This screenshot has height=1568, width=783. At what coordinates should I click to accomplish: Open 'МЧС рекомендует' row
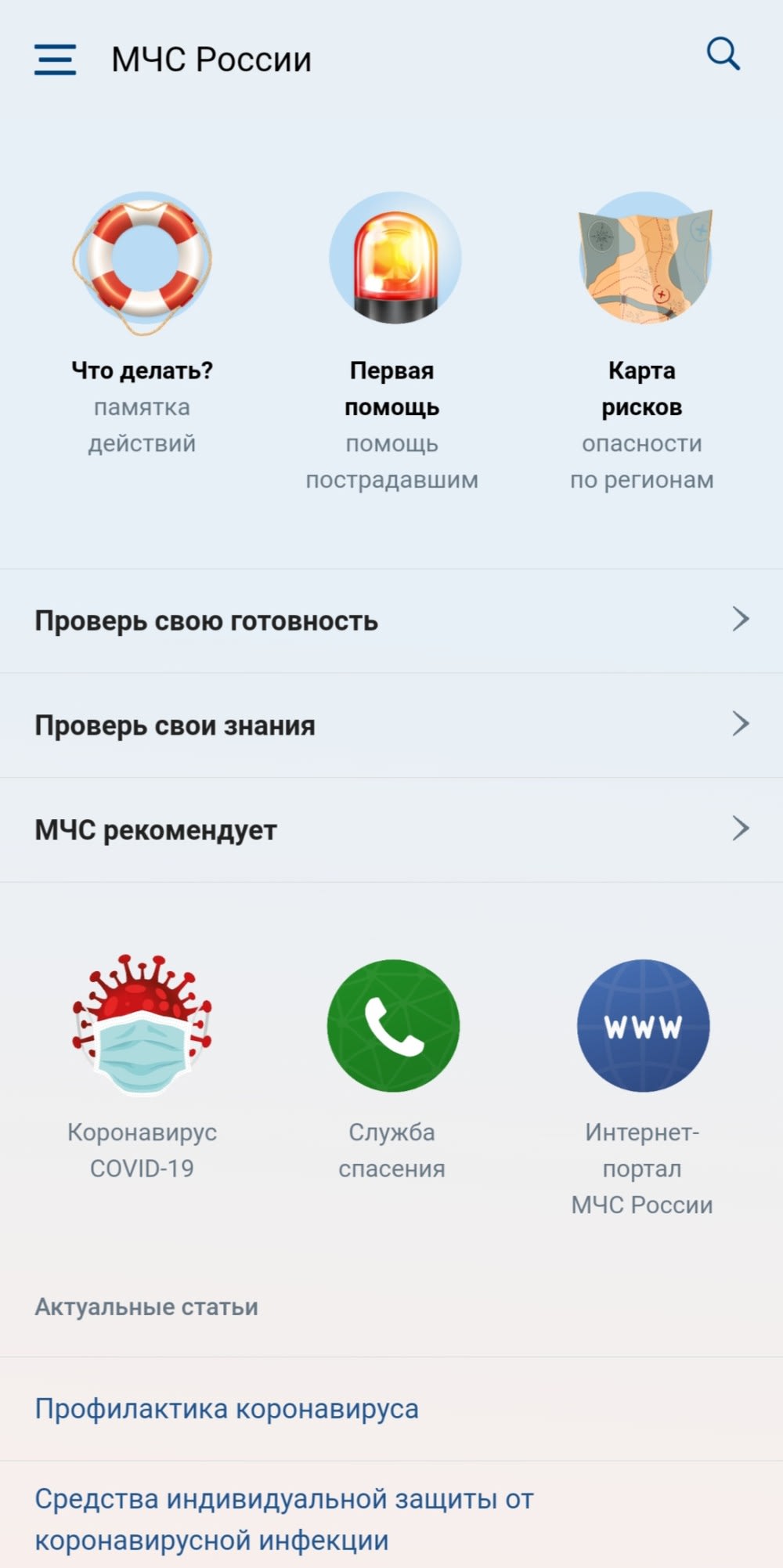pyautogui.click(x=391, y=829)
